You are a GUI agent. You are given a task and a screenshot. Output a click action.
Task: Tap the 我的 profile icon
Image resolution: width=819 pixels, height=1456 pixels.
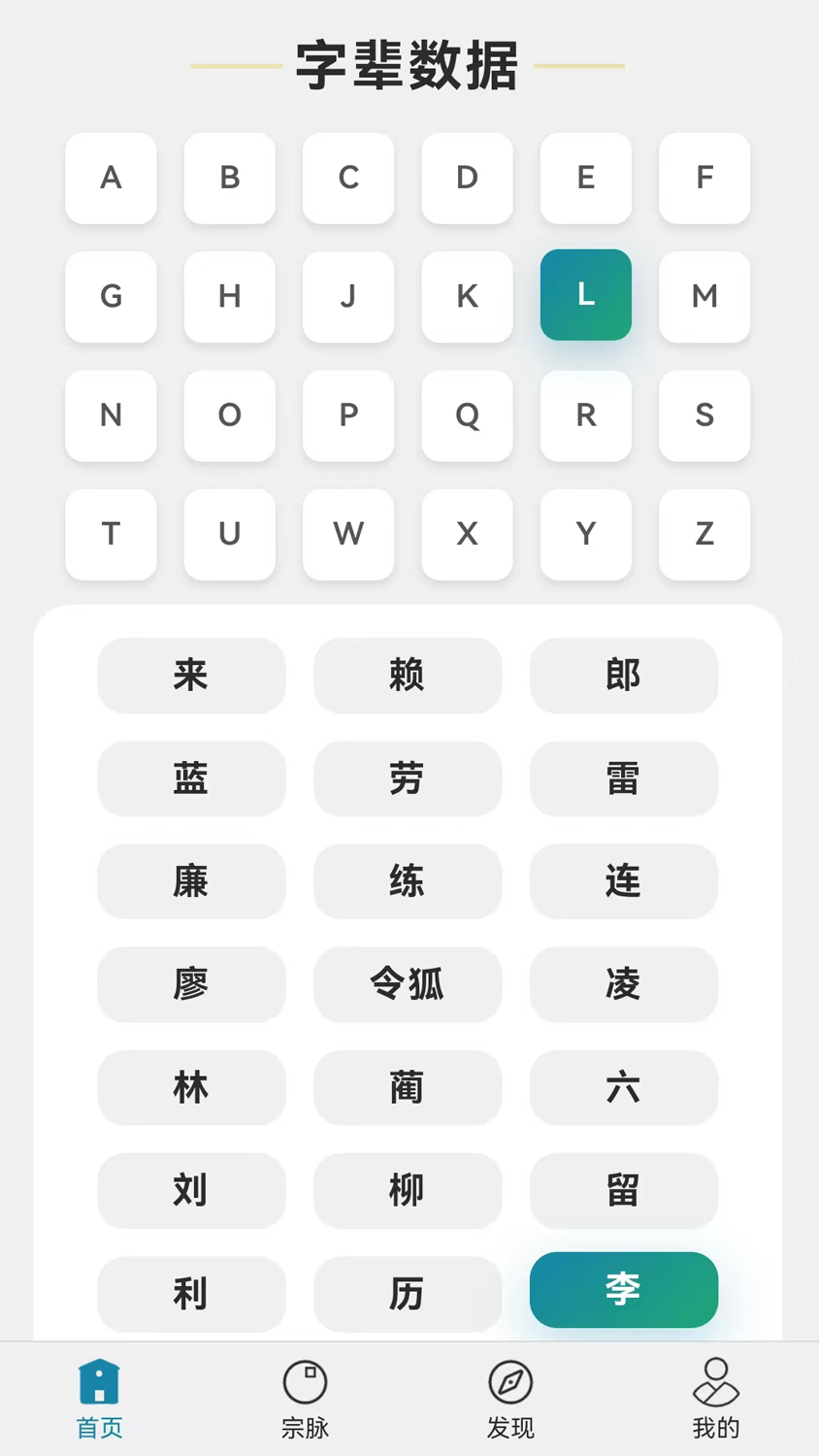714,1382
